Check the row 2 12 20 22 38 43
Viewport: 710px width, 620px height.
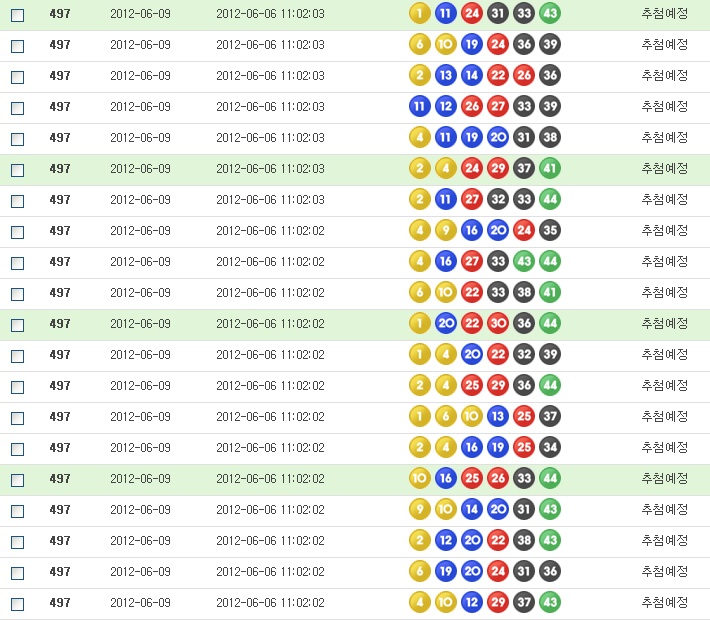pyautogui.click(x=17, y=542)
